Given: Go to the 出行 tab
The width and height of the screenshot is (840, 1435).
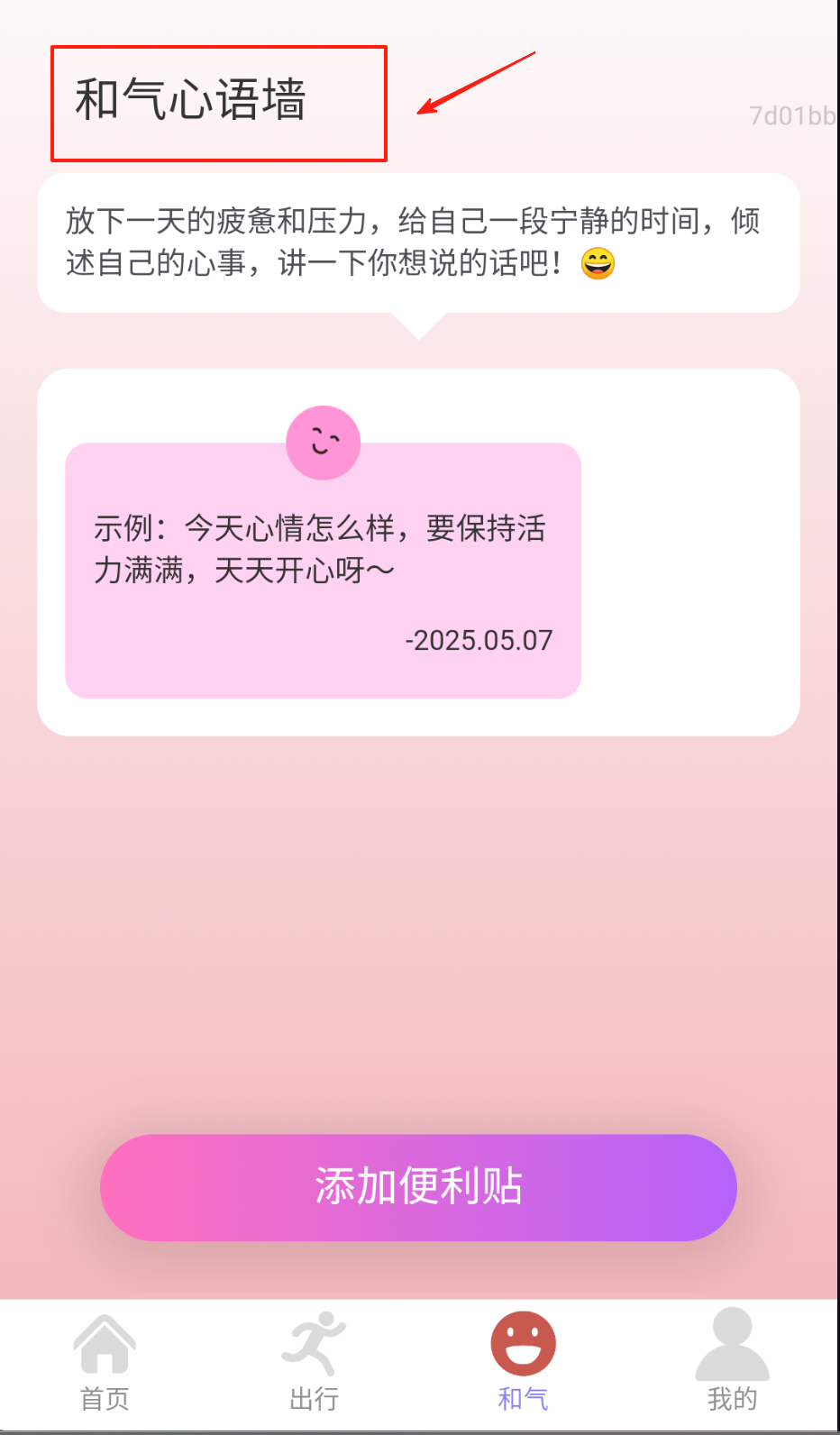Looking at the screenshot, I should click(x=314, y=1363).
